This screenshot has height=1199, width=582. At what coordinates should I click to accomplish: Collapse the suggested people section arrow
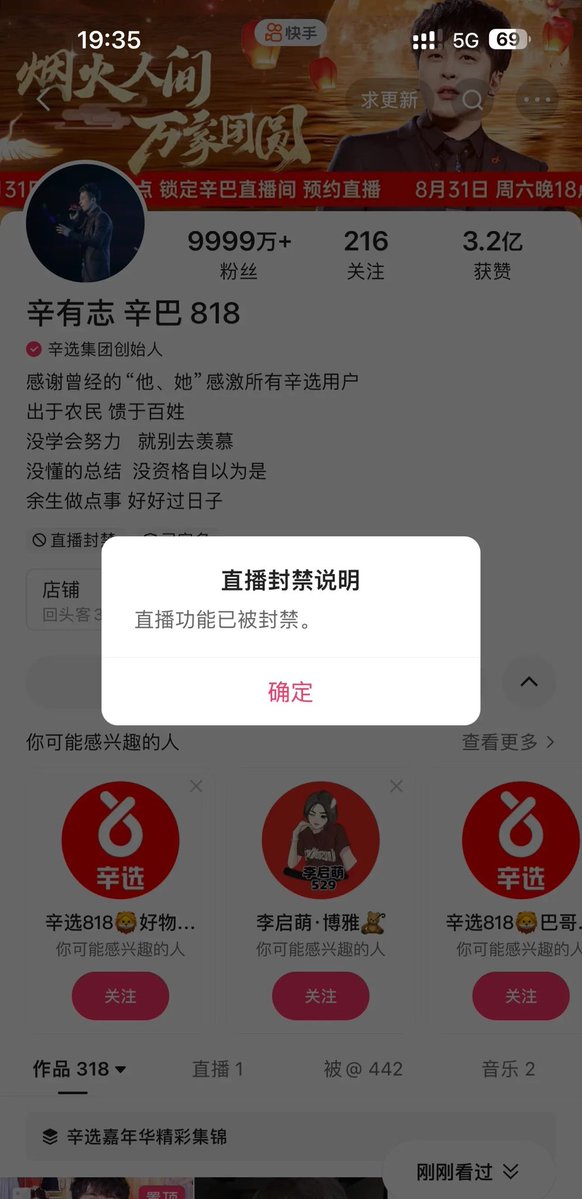point(528,681)
